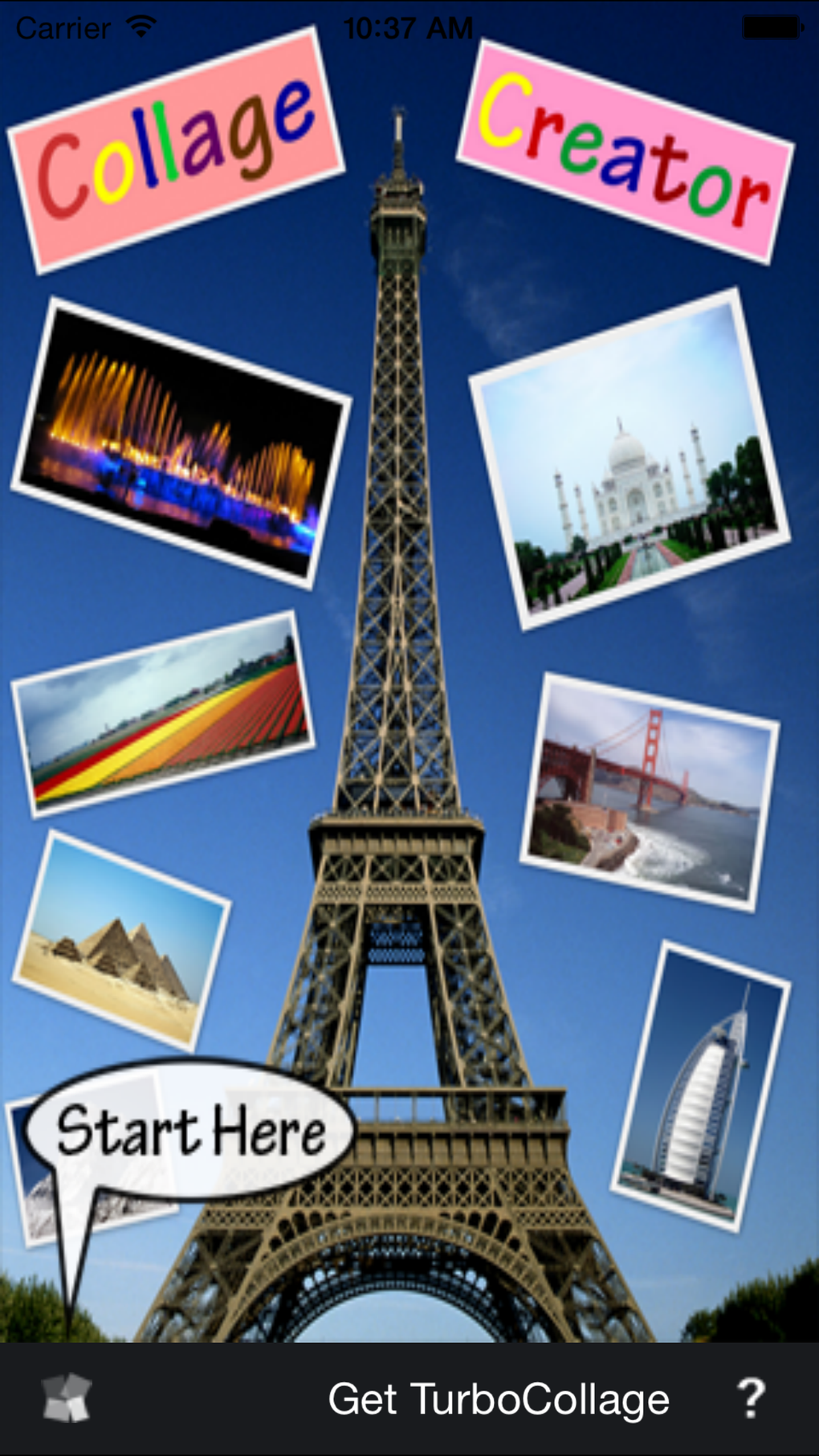Image resolution: width=819 pixels, height=1456 pixels.
Task: Open the Help with the ? icon
Action: 752,1397
